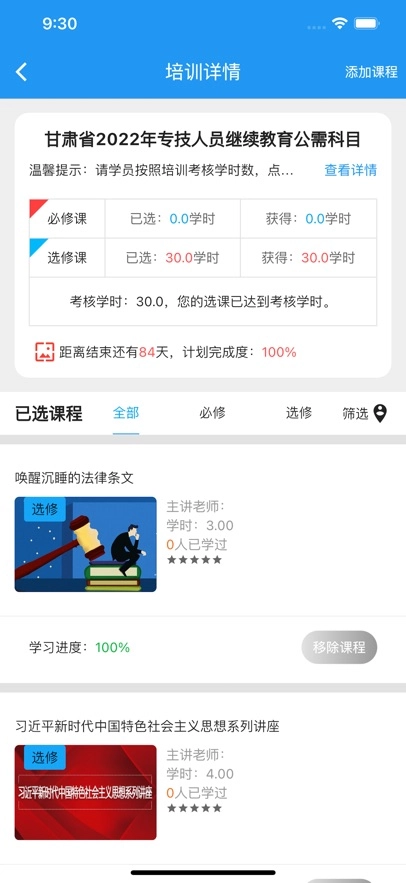Tap 移除课程 for 唤醒沉睡的法律条文
The width and height of the screenshot is (406, 883).
click(339, 647)
